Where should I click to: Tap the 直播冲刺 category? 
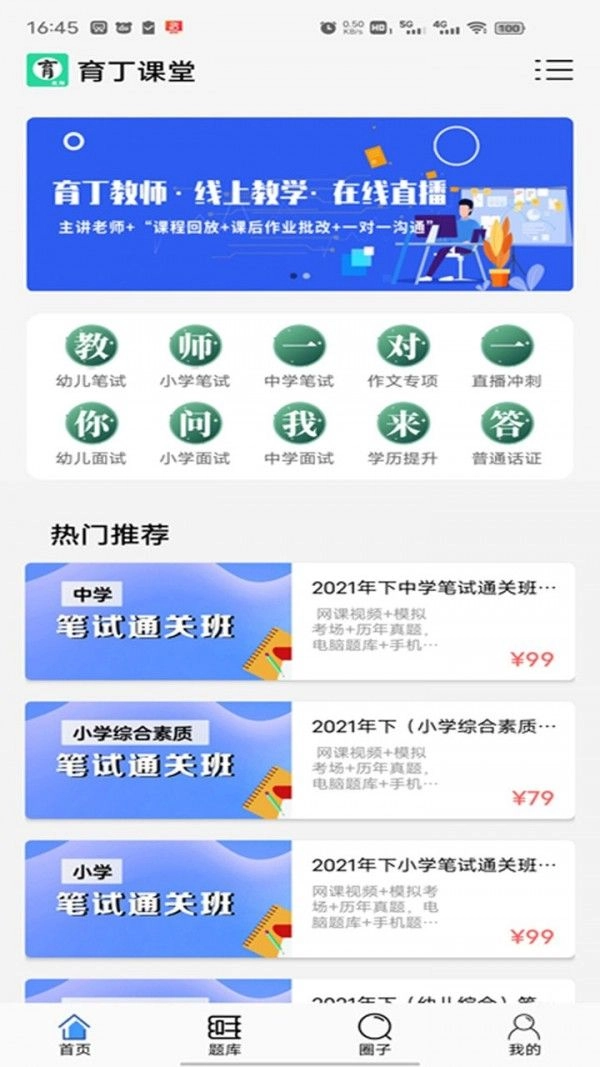(x=507, y=356)
